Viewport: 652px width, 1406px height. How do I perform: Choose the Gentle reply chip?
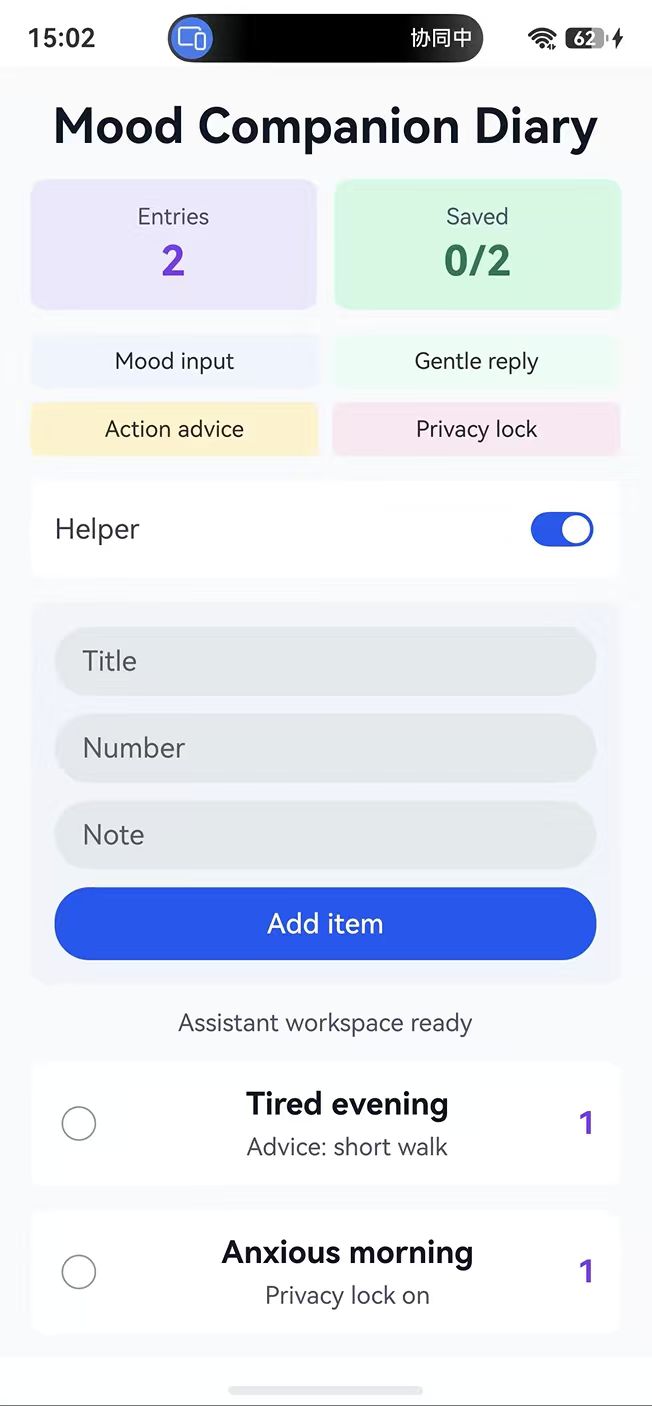click(x=476, y=361)
